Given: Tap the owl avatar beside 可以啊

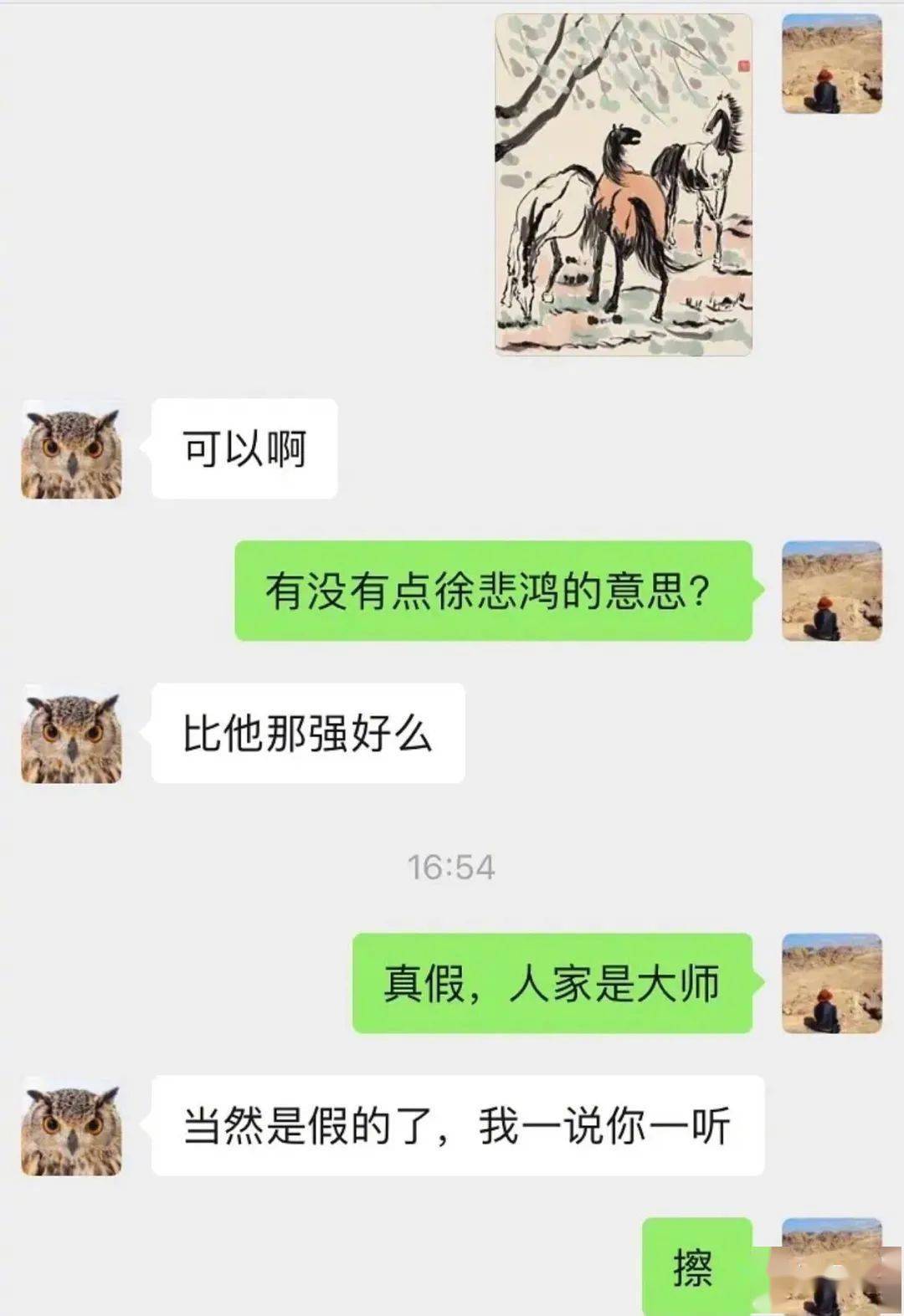Looking at the screenshot, I should 71,449.
